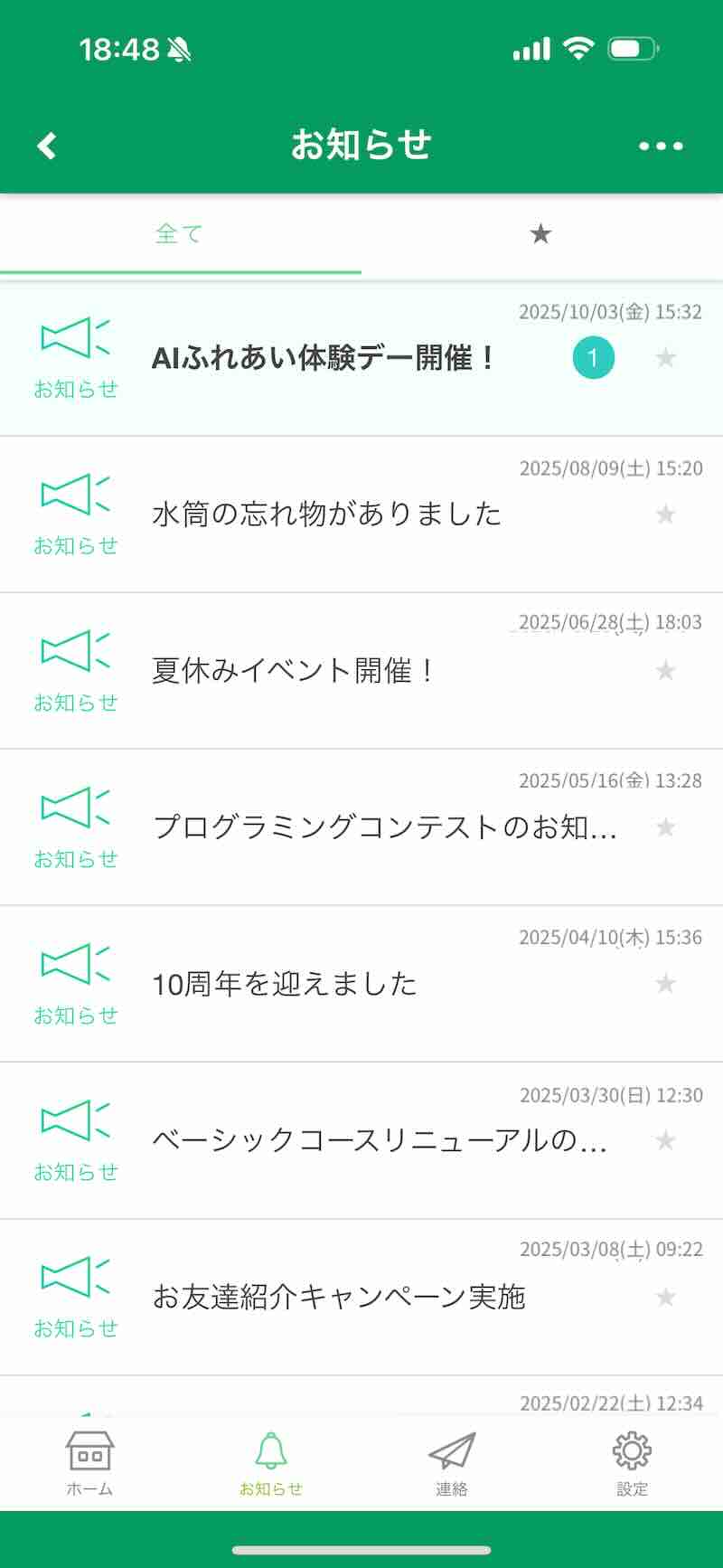Switch to the starred ★ tab

(540, 233)
